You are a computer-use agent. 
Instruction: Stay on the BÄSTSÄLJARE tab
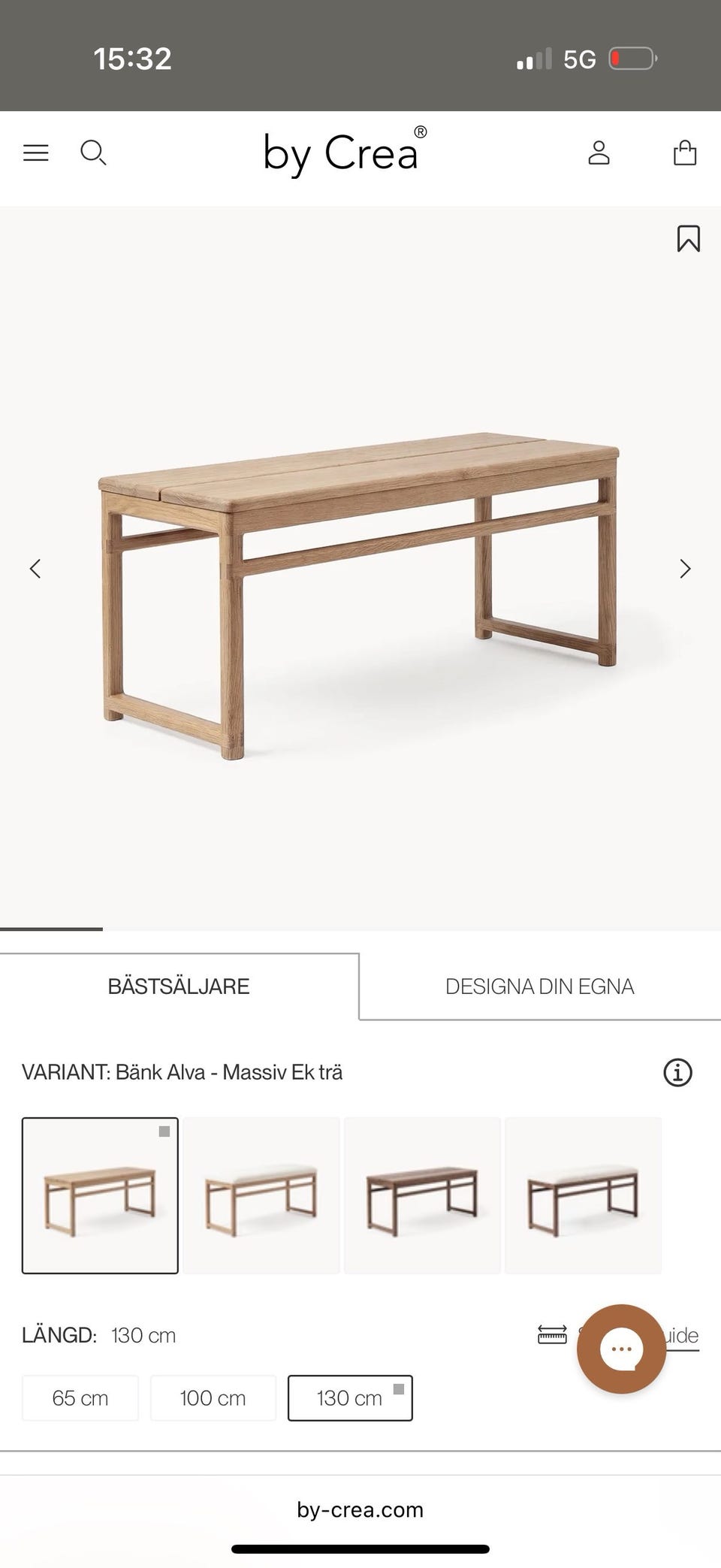tap(177, 986)
